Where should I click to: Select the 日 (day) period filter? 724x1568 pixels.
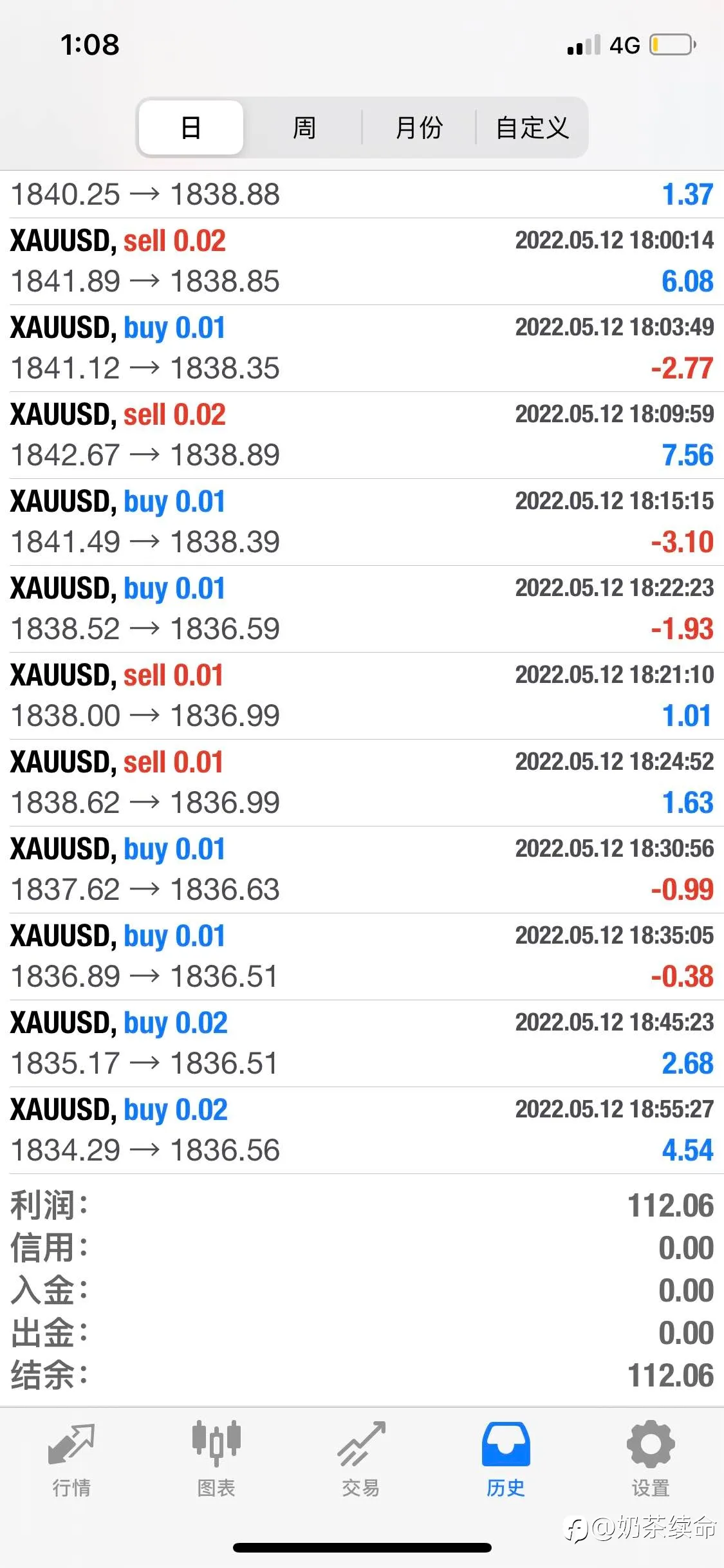(191, 127)
